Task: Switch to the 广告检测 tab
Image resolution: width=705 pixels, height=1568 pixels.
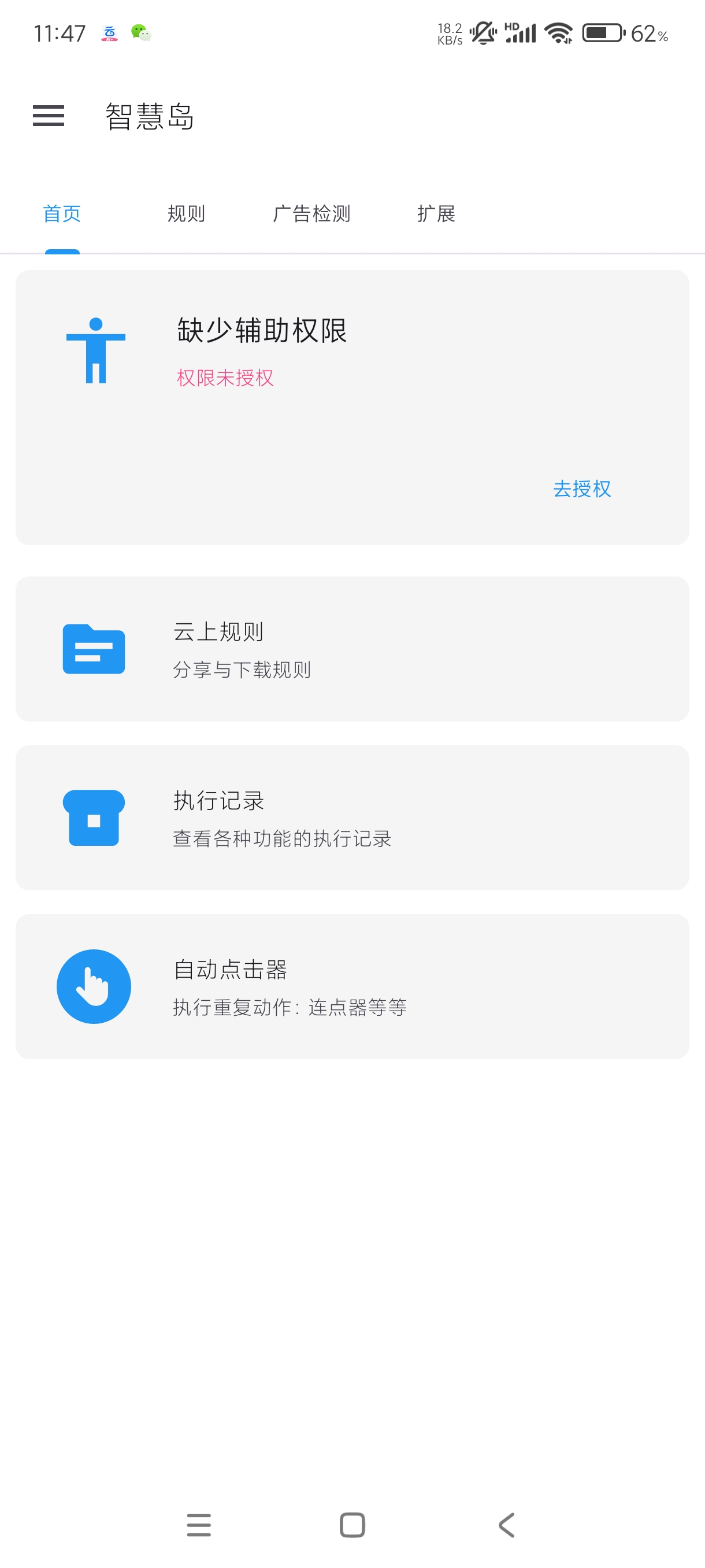Action: tap(311, 214)
